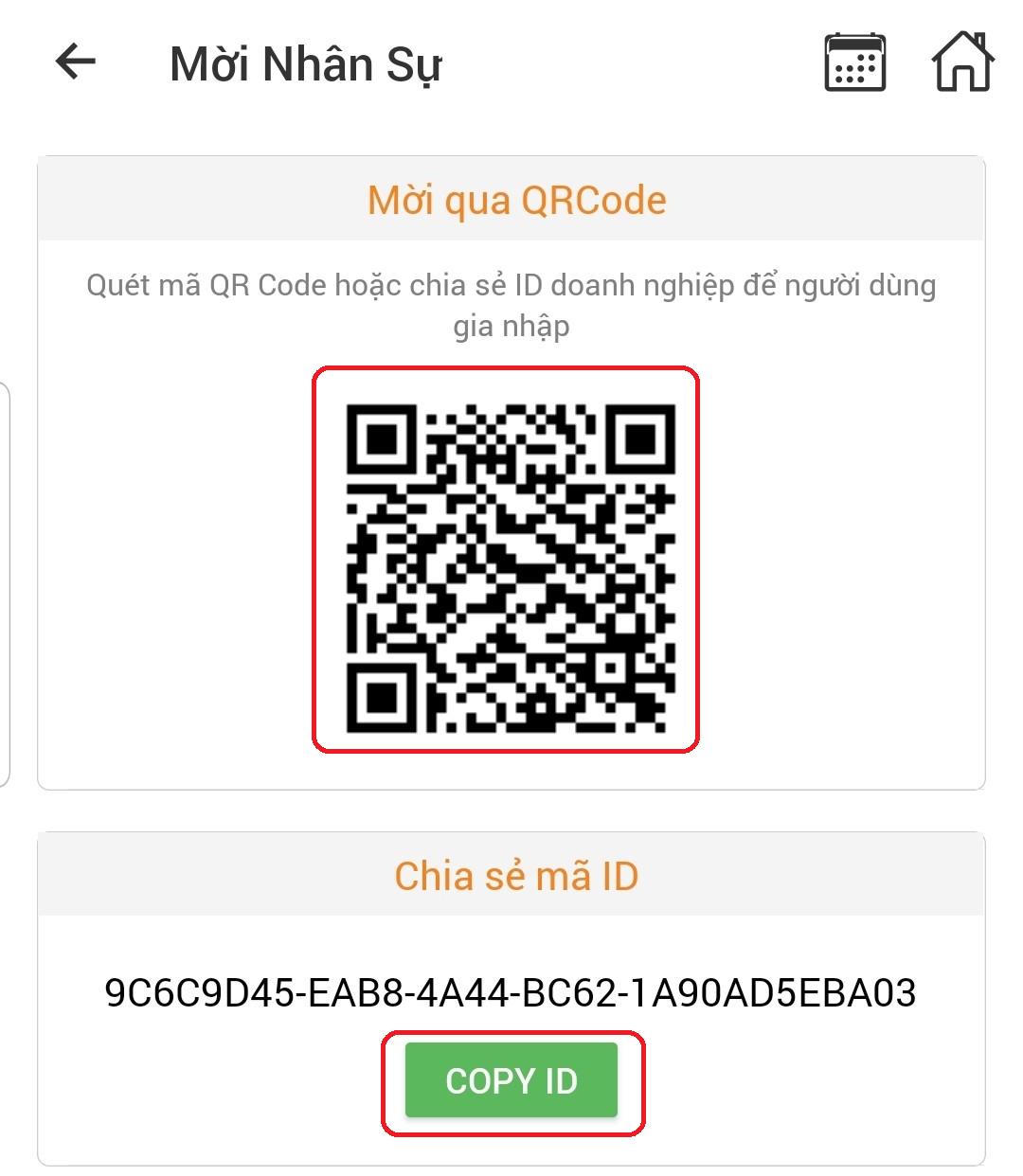Screen dimensions: 1023x1176
Task: Click the gia nhập instruction line
Action: 511,329
